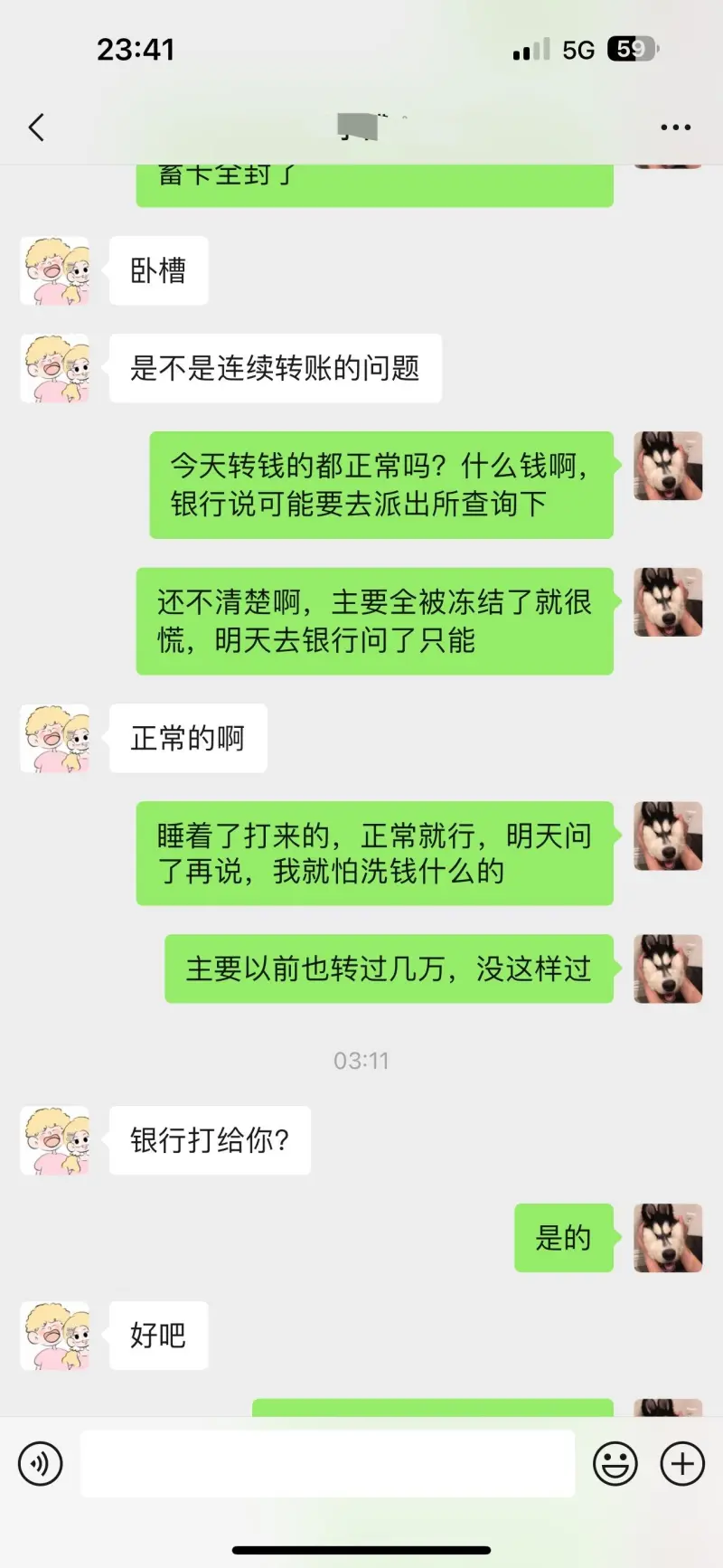Switch to voice message input
Image resolution: width=723 pixels, height=1568 pixels.
pos(41,1463)
